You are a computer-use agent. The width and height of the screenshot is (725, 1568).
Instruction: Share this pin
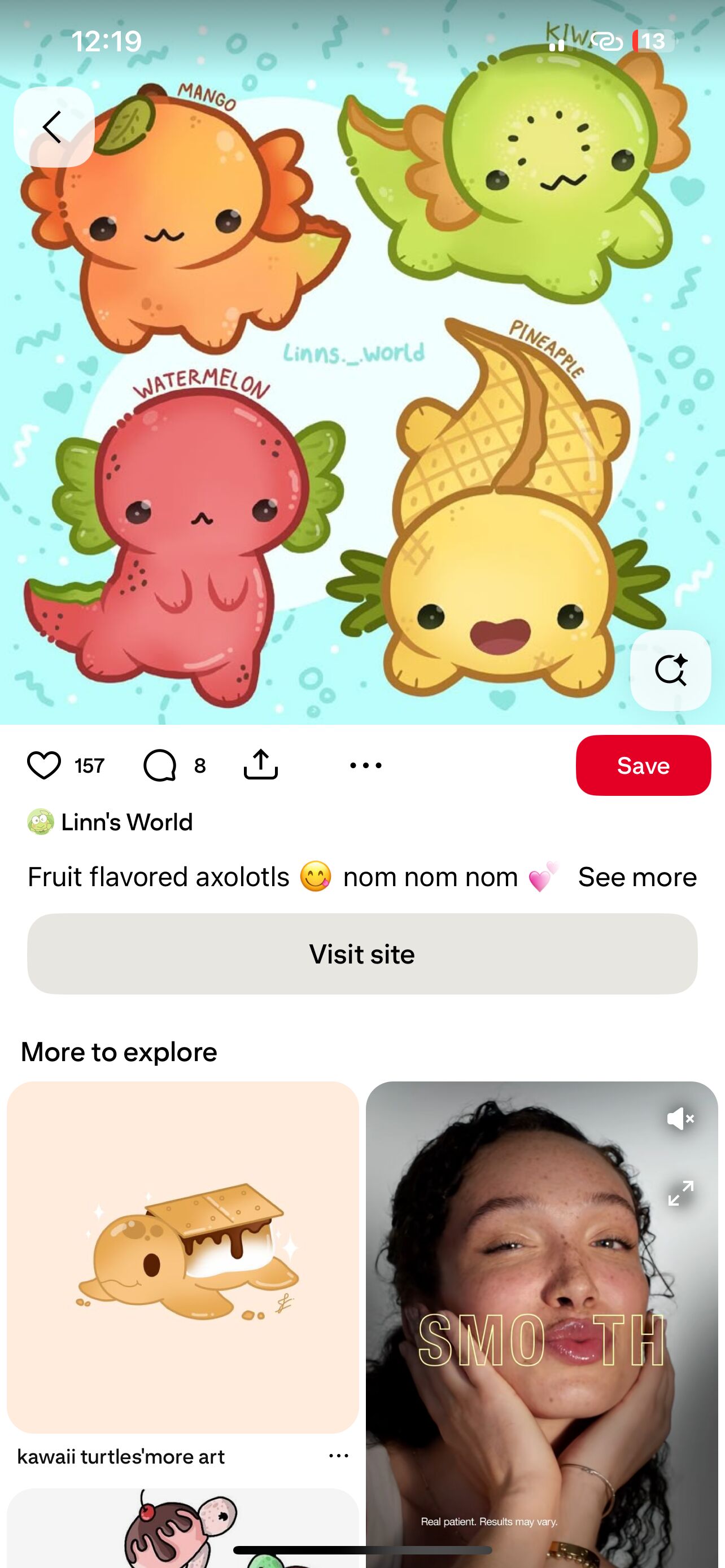click(260, 764)
